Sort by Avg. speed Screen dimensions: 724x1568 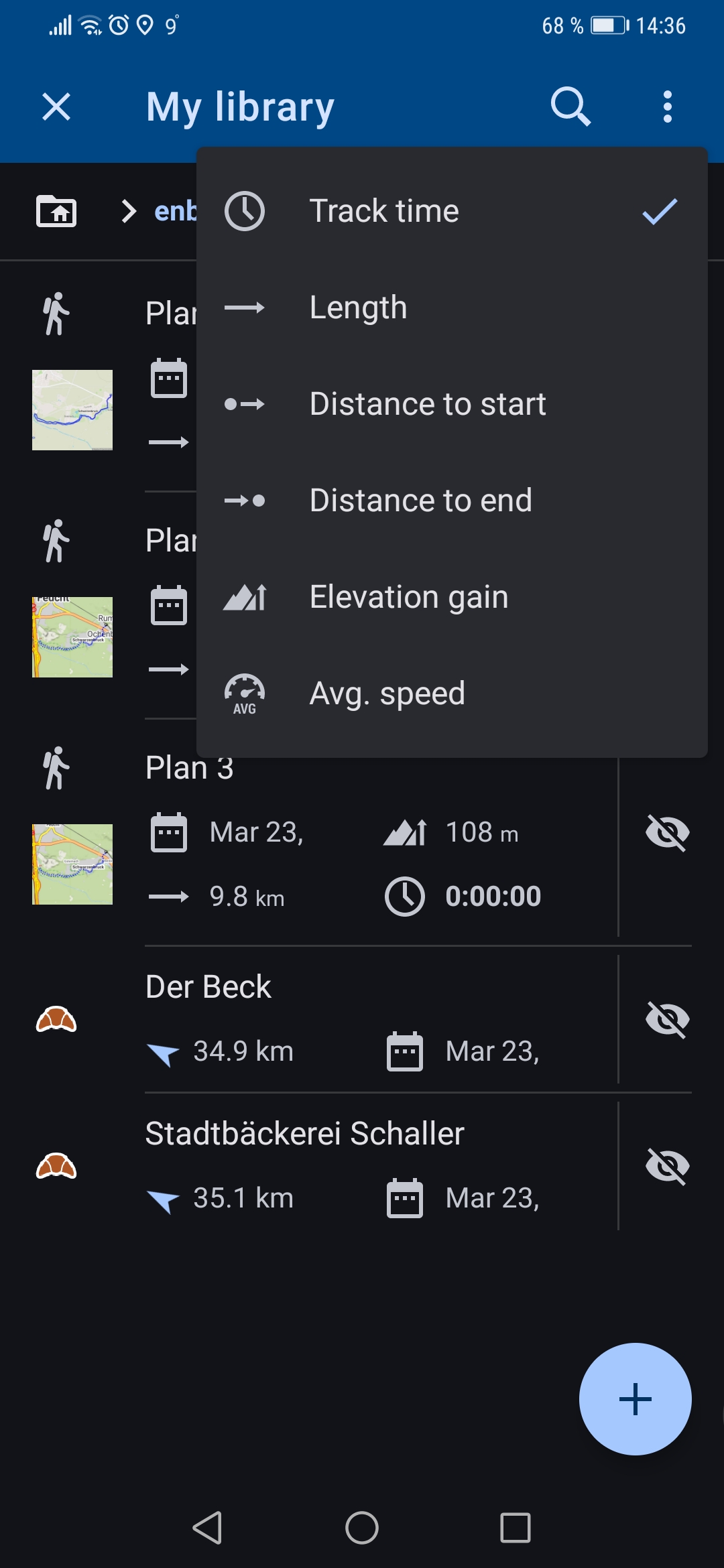(451, 694)
